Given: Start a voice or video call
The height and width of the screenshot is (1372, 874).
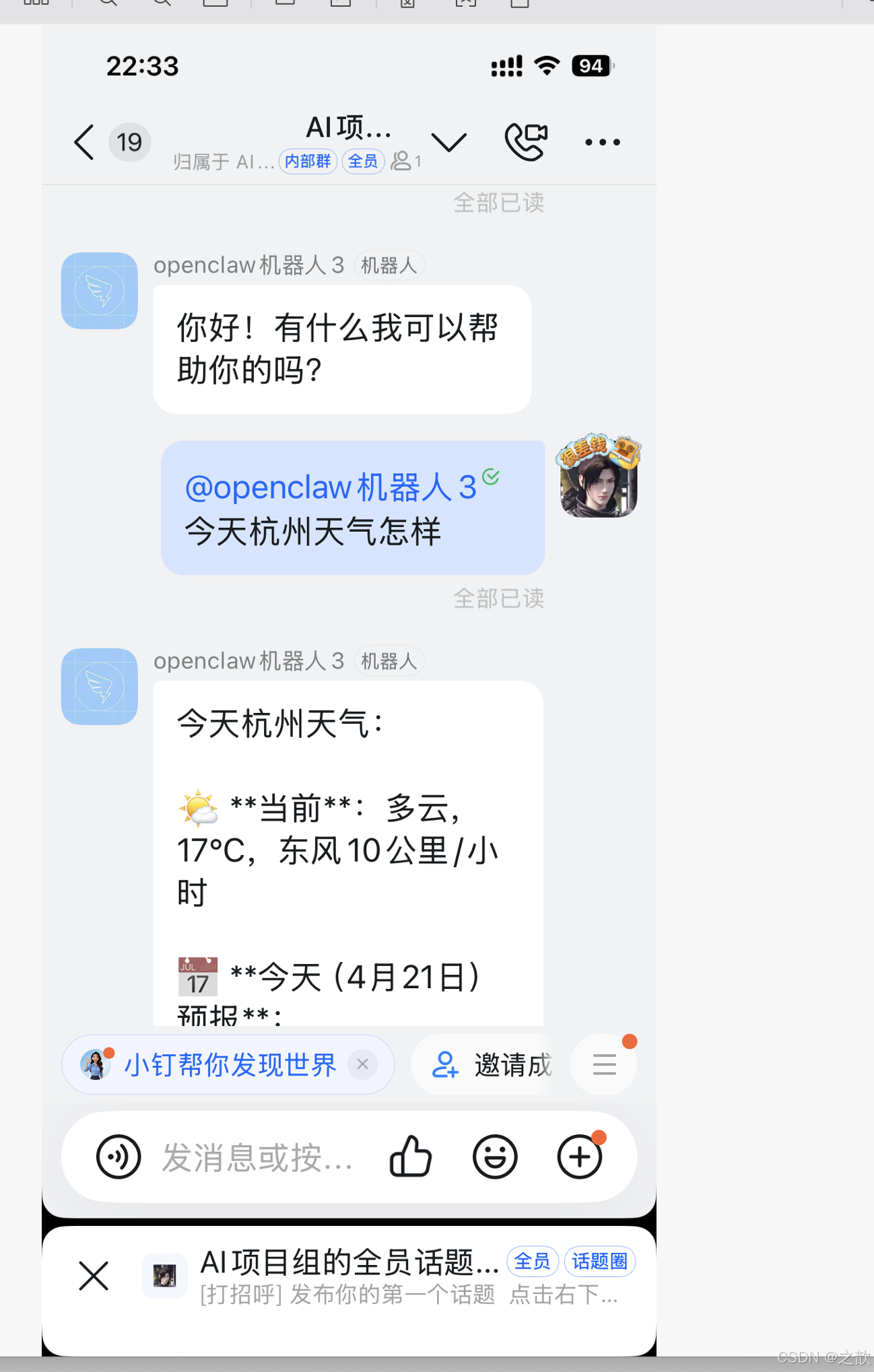Looking at the screenshot, I should pyautogui.click(x=527, y=141).
